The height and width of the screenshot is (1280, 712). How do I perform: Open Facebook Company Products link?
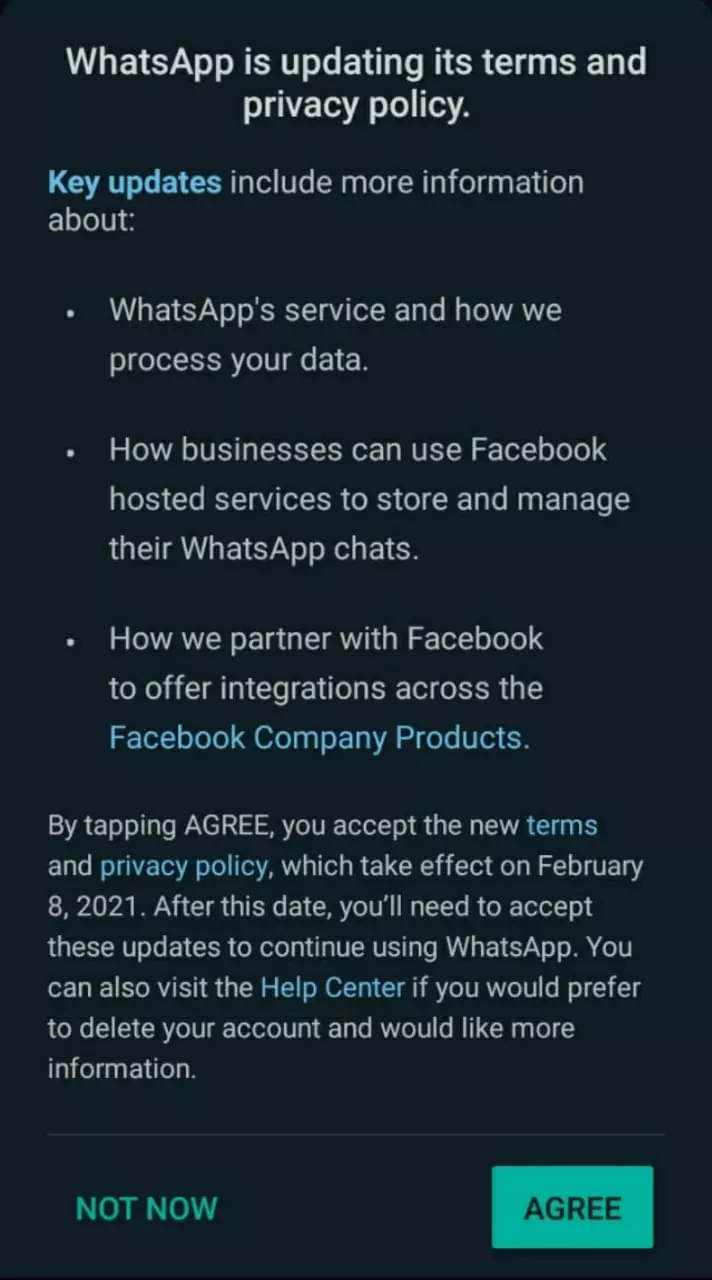pos(318,738)
